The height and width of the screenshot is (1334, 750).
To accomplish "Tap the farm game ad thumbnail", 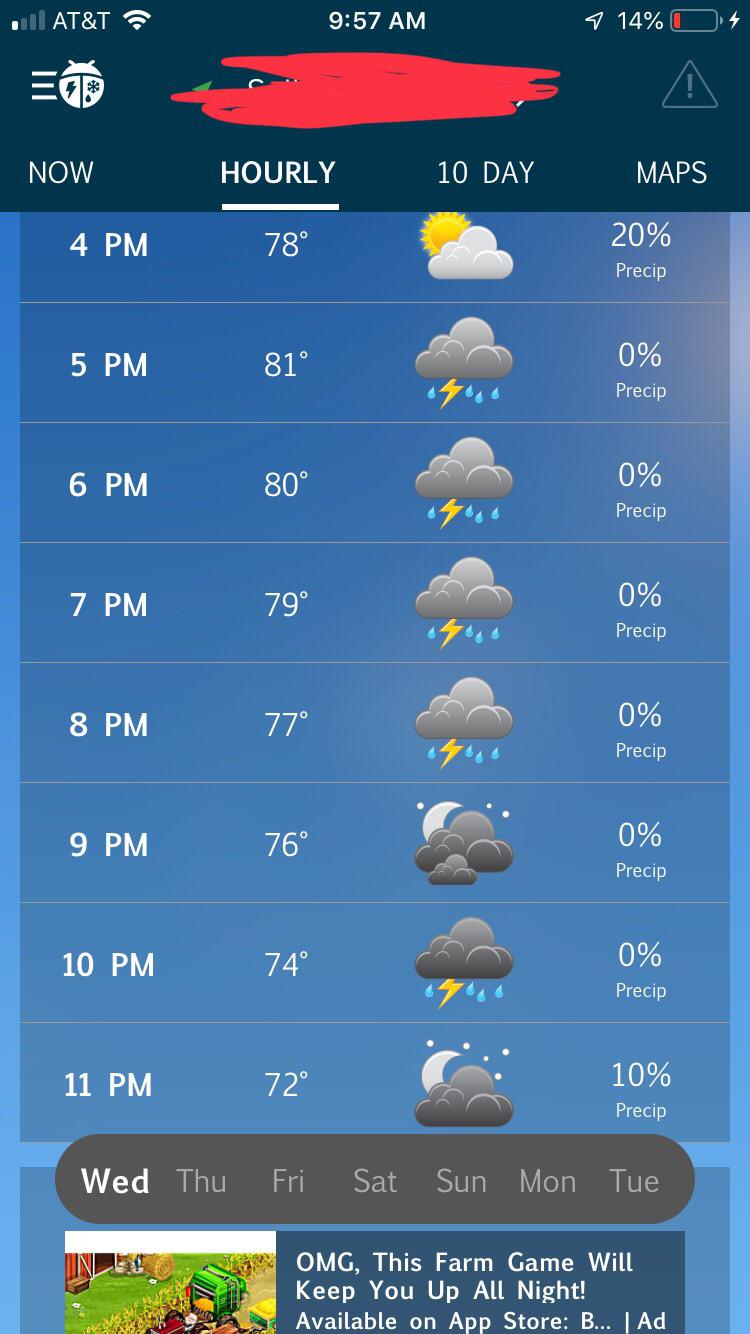I will point(169,1287).
